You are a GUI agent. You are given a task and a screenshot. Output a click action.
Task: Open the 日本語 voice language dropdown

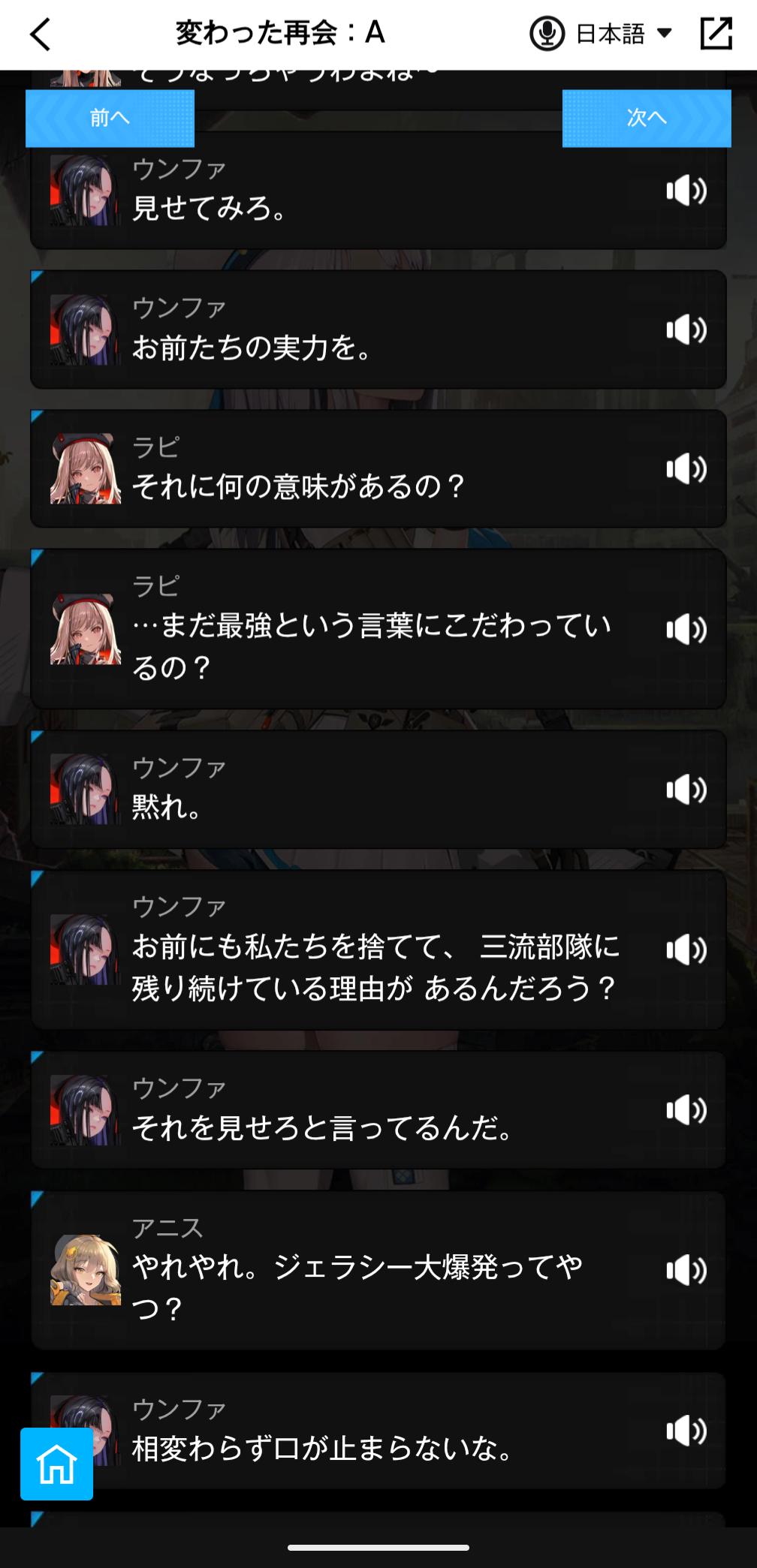coord(602,34)
